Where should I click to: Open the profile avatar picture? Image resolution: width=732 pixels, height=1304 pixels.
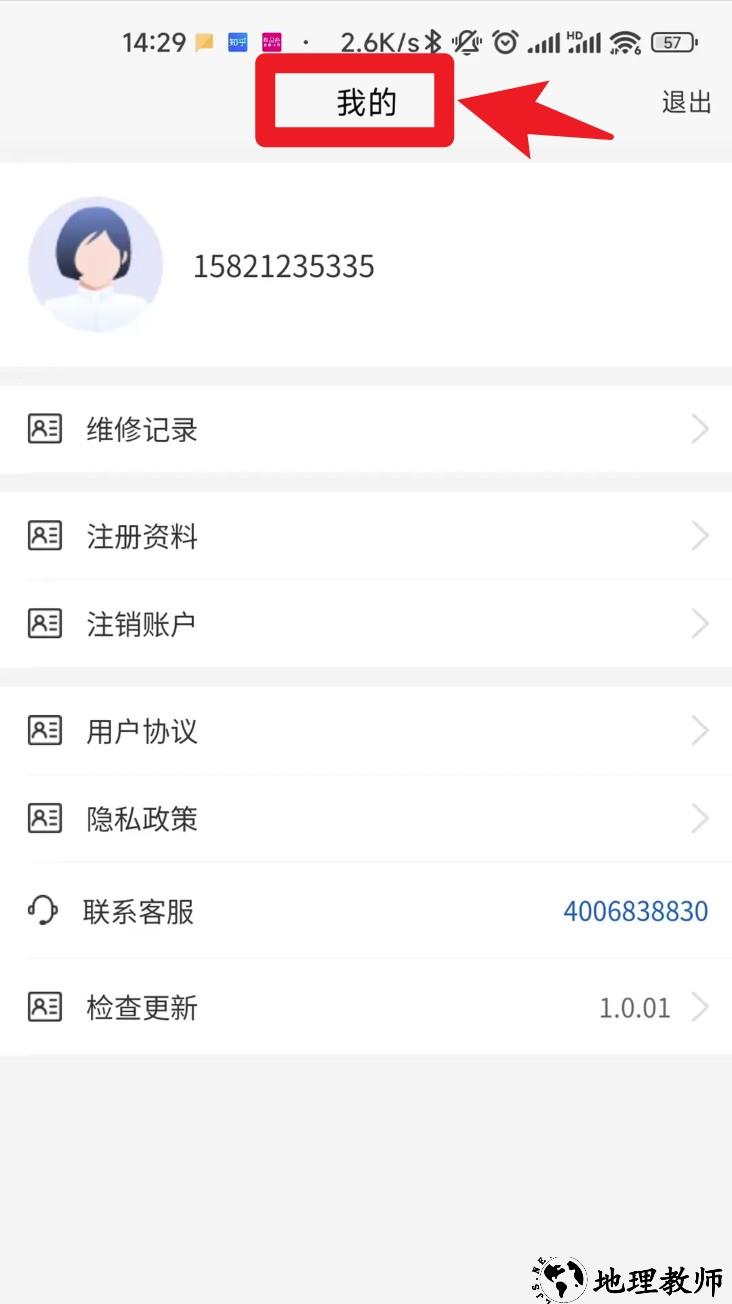[96, 265]
